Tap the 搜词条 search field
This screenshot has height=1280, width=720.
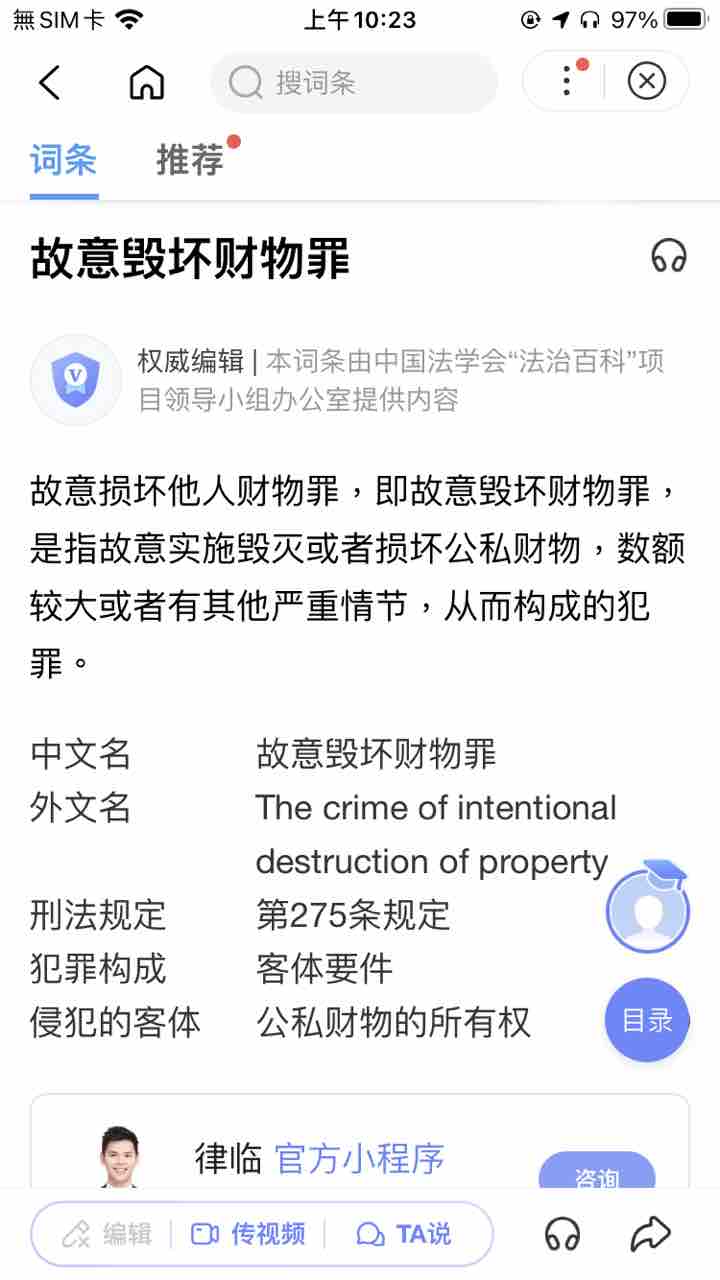click(353, 82)
